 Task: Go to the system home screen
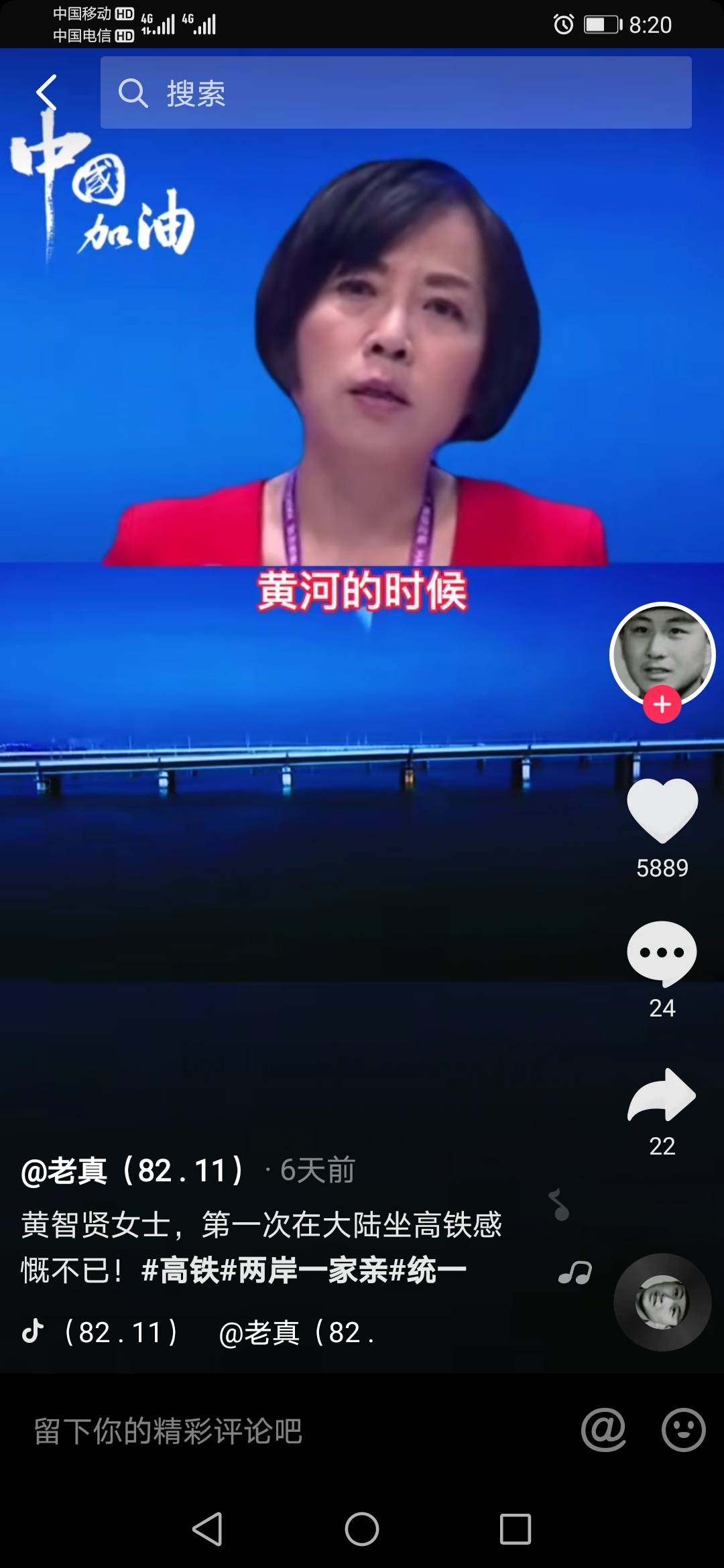[x=362, y=1530]
